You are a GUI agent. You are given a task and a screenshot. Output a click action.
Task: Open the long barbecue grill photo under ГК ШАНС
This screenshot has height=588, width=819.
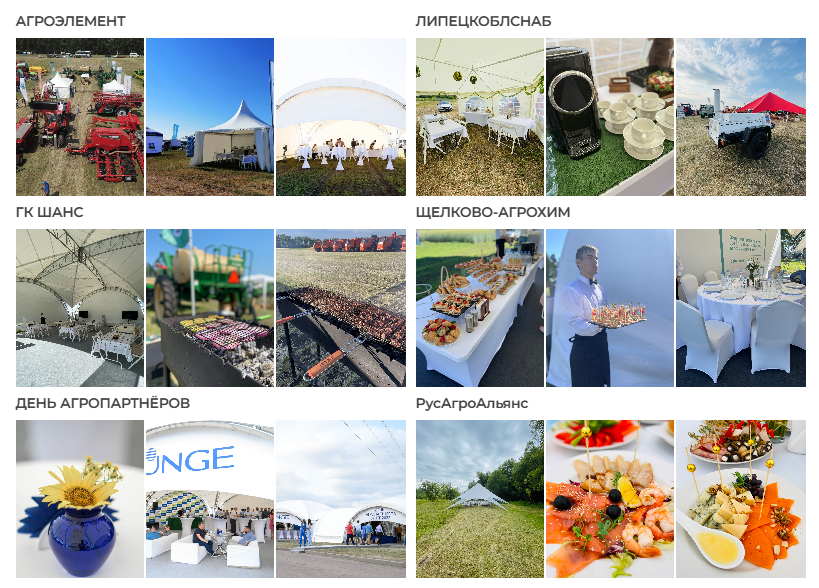point(340,308)
